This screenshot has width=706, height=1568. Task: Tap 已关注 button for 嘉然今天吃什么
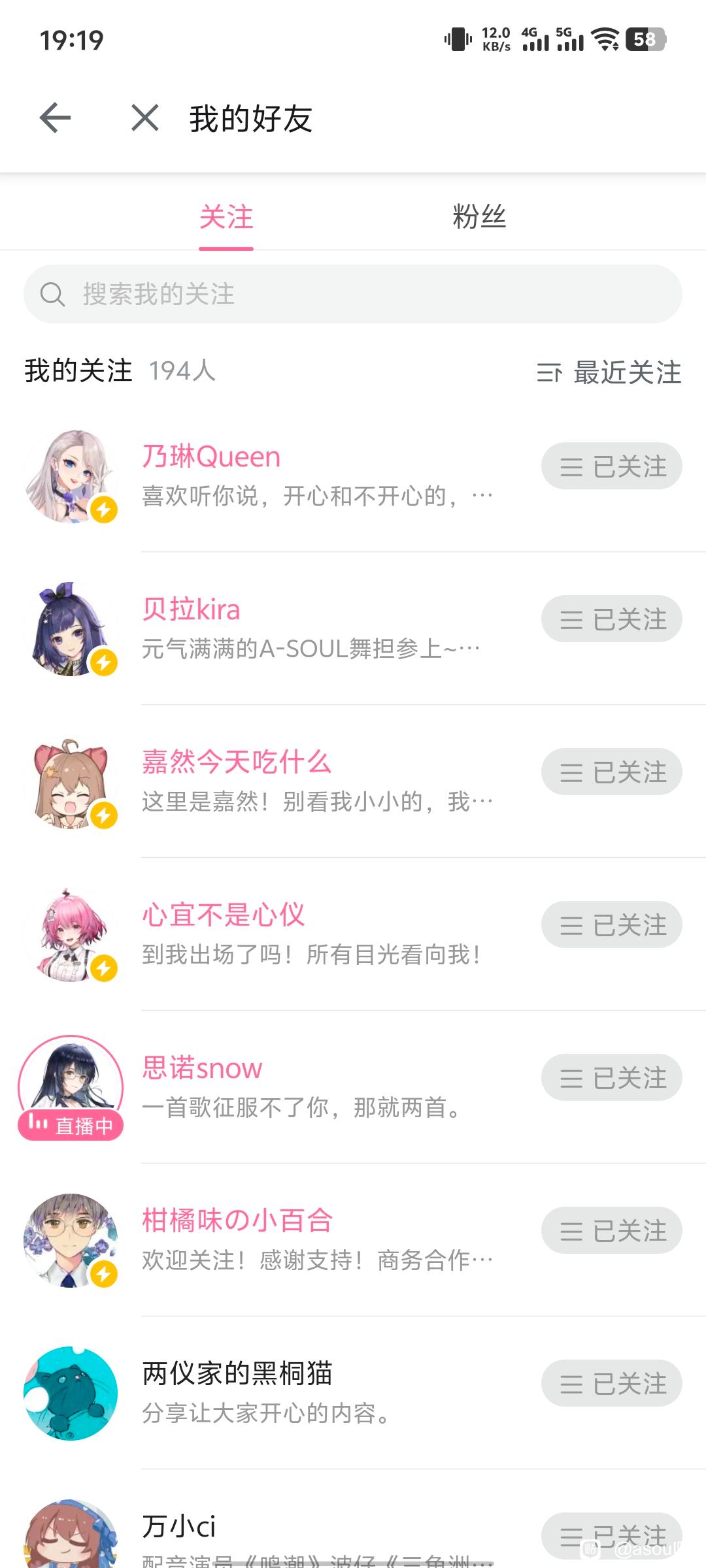(x=612, y=772)
